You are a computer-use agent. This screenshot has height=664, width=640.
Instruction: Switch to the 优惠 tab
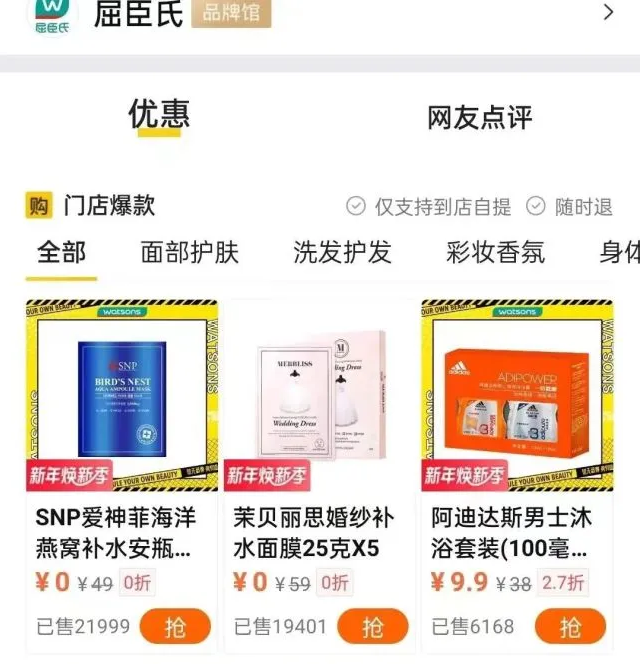159,115
